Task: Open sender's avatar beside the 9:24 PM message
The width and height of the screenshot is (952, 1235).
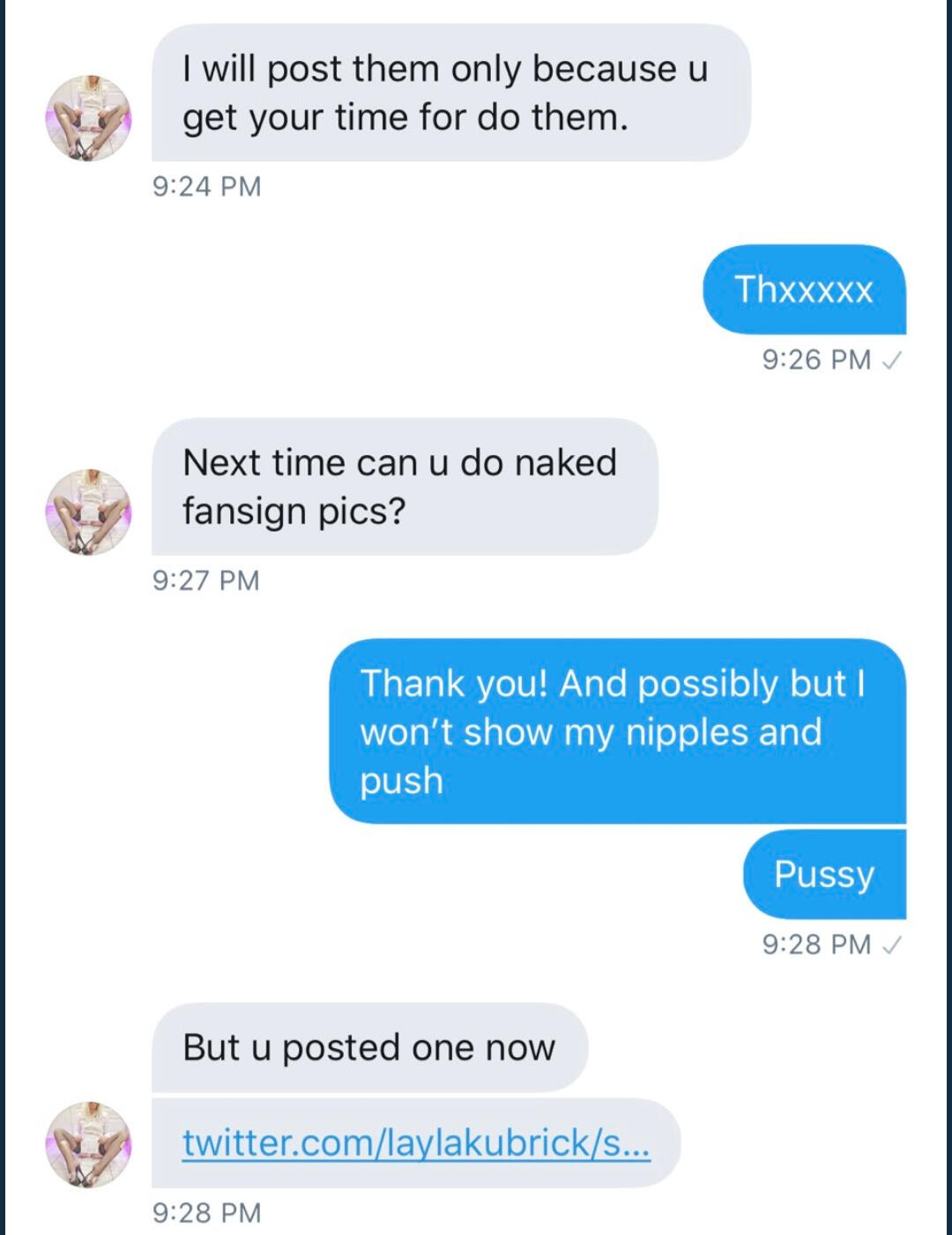Action: [88, 118]
